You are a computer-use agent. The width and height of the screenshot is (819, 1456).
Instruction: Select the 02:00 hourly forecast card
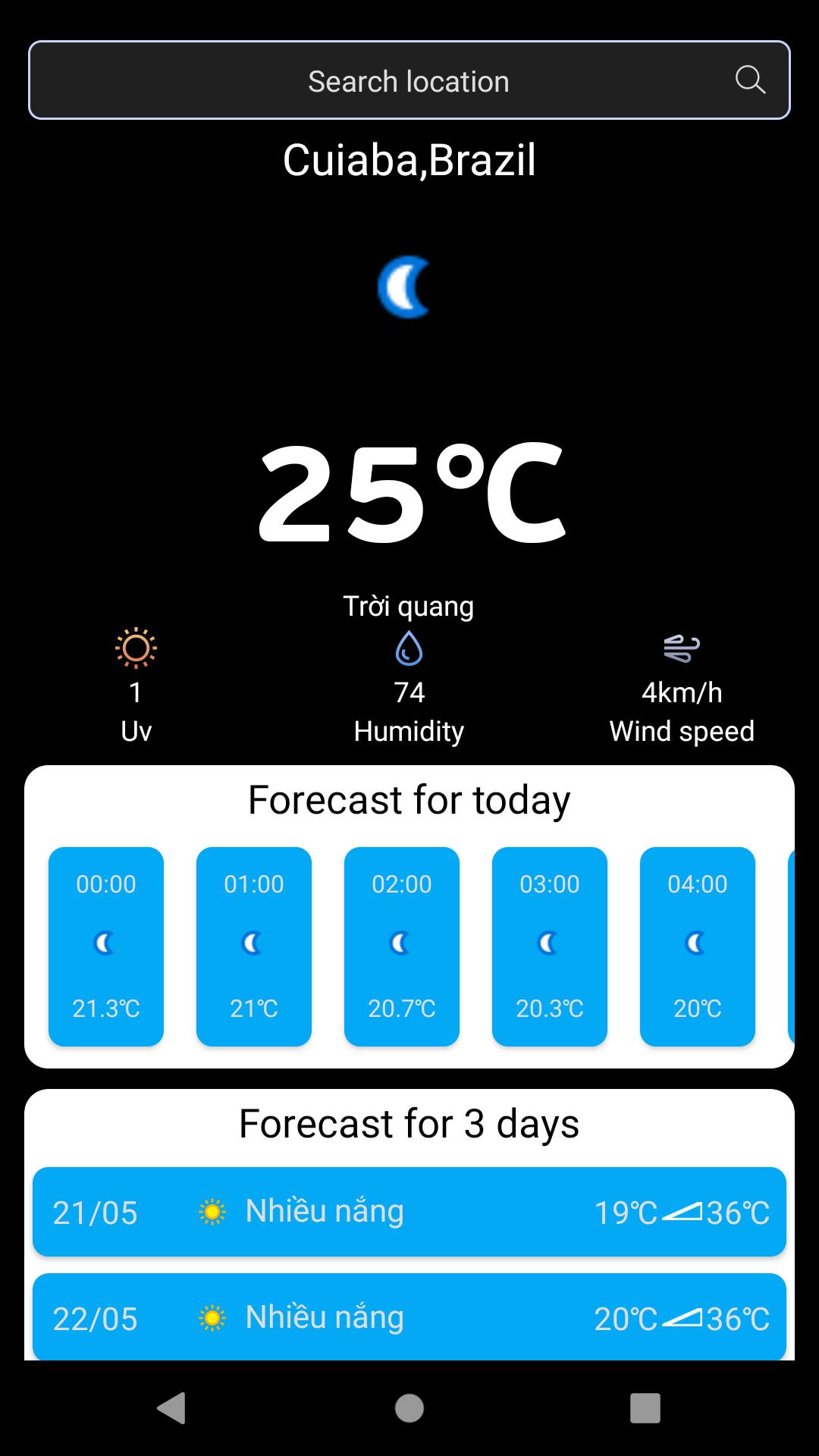coord(402,946)
